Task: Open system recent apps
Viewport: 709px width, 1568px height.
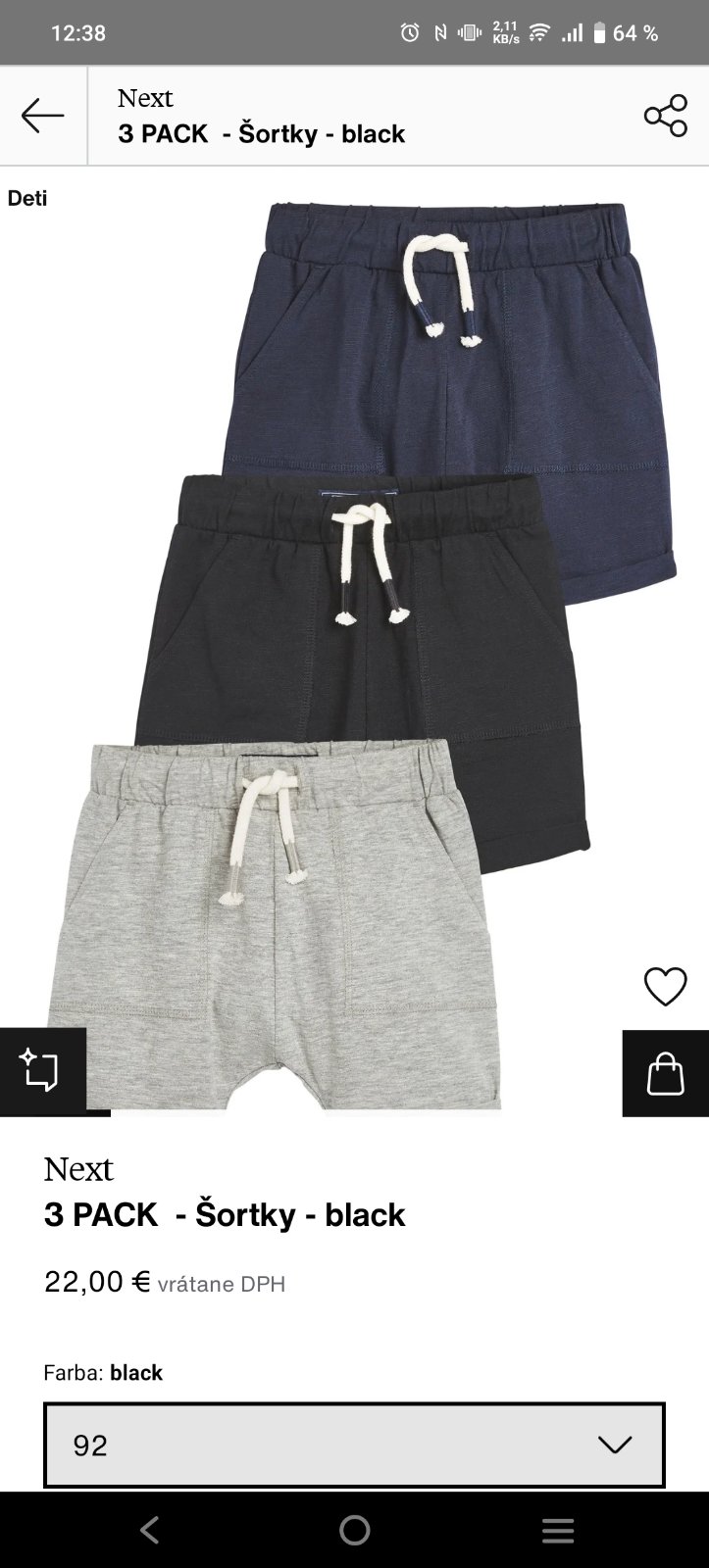Action: point(558,1530)
